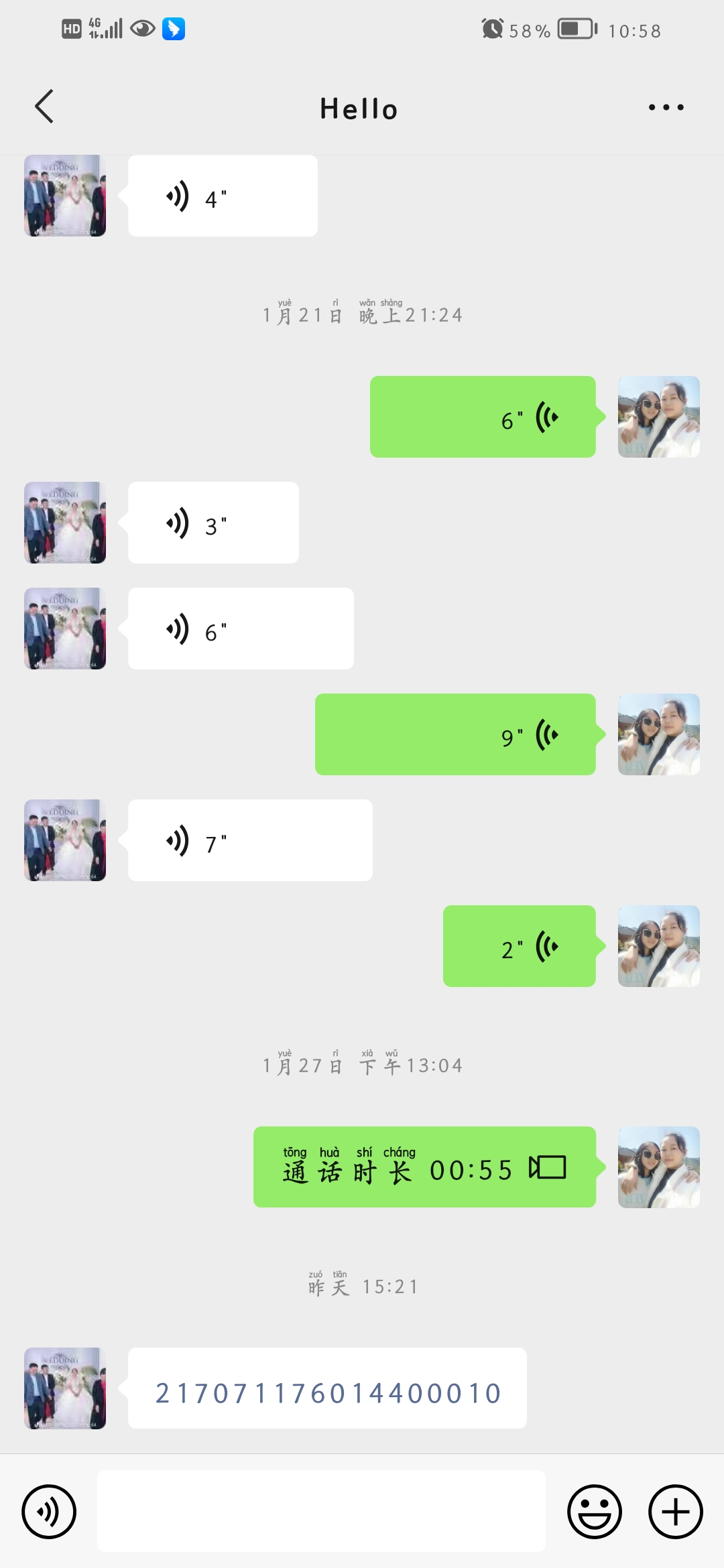Go back from the Hello chat

44,107
